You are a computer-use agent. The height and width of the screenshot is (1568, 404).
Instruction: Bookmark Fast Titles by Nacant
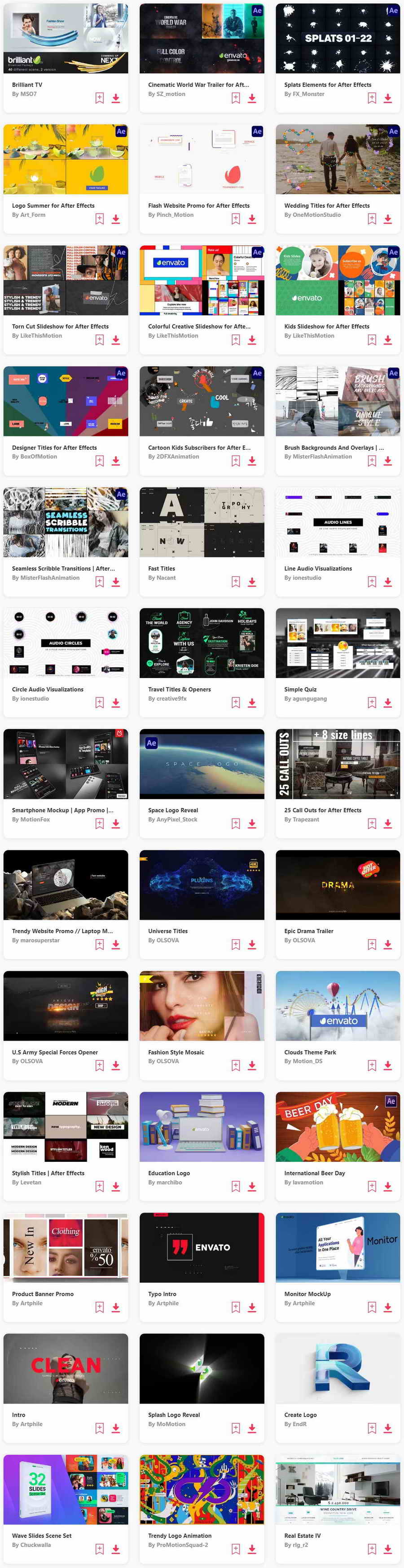click(x=236, y=582)
